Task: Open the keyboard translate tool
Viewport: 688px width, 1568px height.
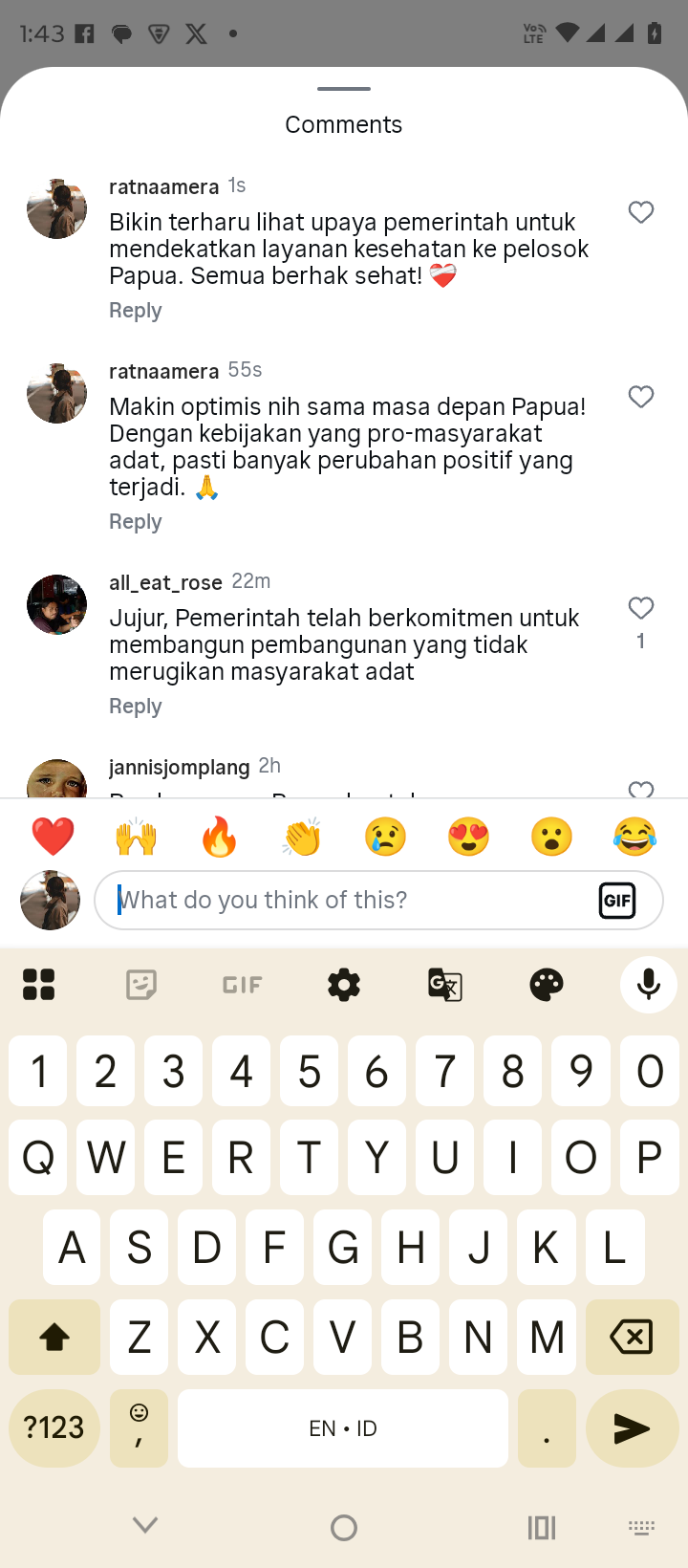Action: pos(445,984)
